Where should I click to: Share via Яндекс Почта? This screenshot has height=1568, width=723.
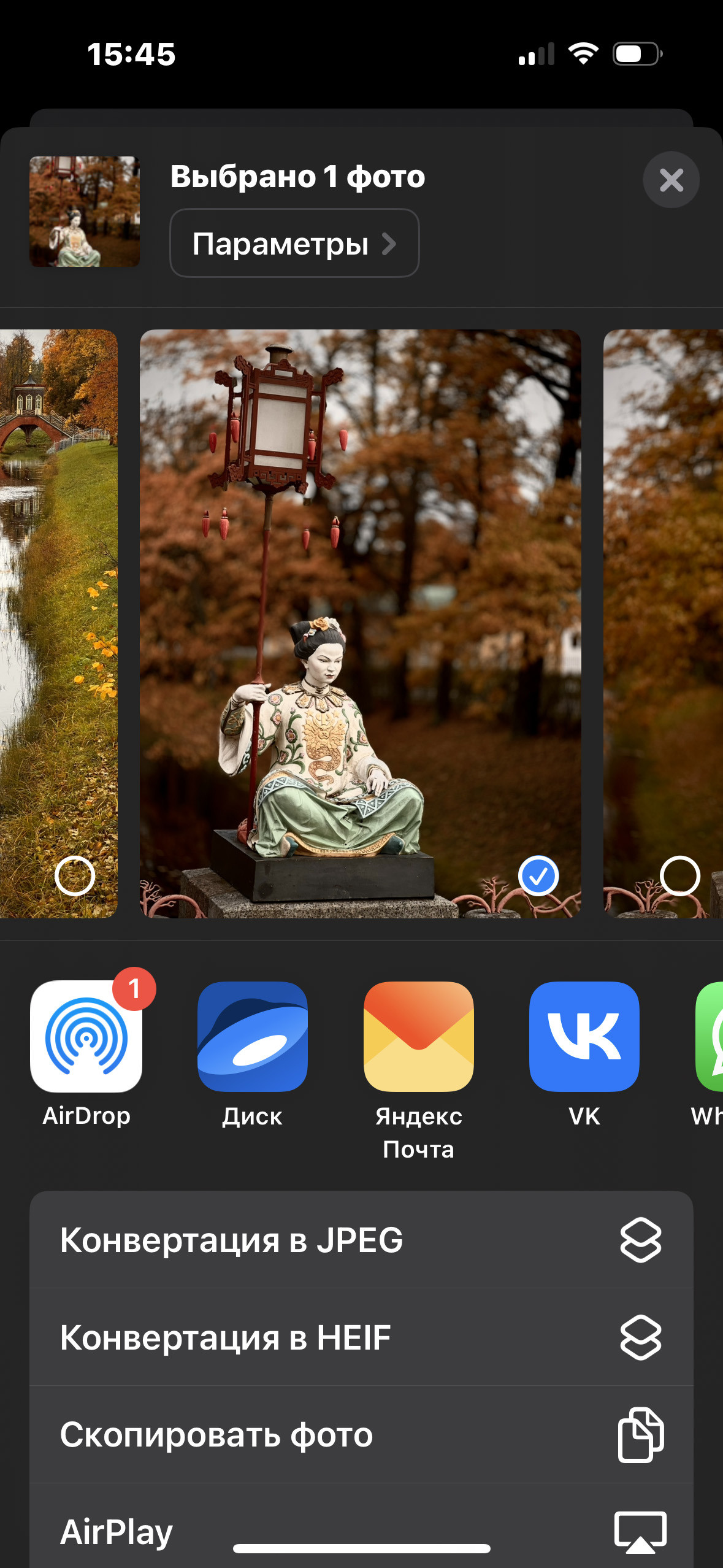[x=418, y=1037]
